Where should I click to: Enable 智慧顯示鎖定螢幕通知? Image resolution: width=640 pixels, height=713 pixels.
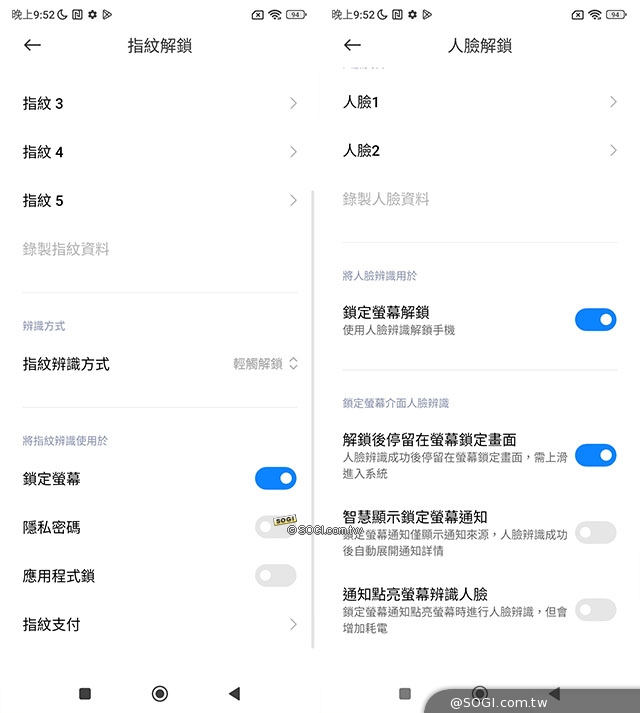tap(595, 533)
